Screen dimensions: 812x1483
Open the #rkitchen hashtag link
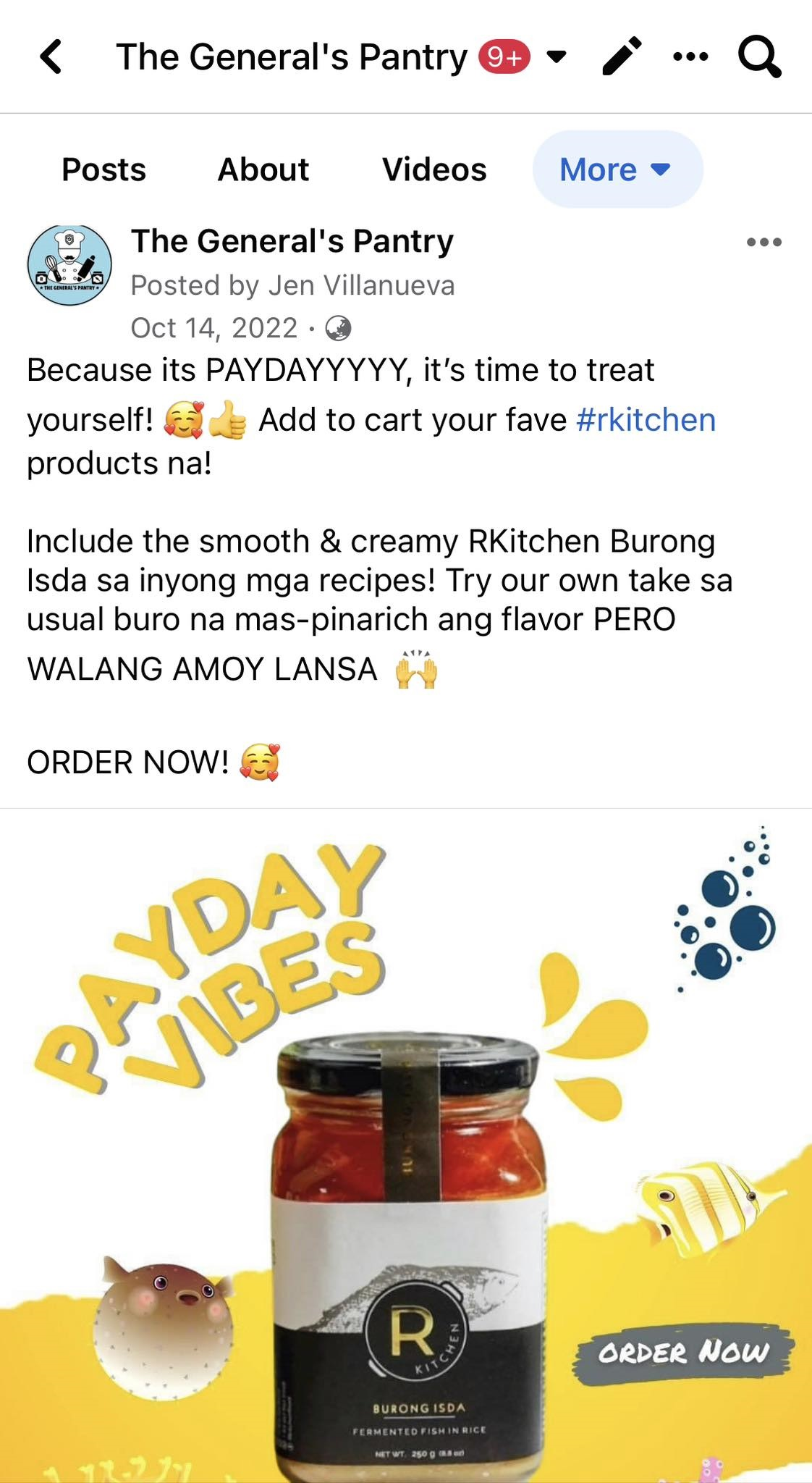[x=646, y=420]
